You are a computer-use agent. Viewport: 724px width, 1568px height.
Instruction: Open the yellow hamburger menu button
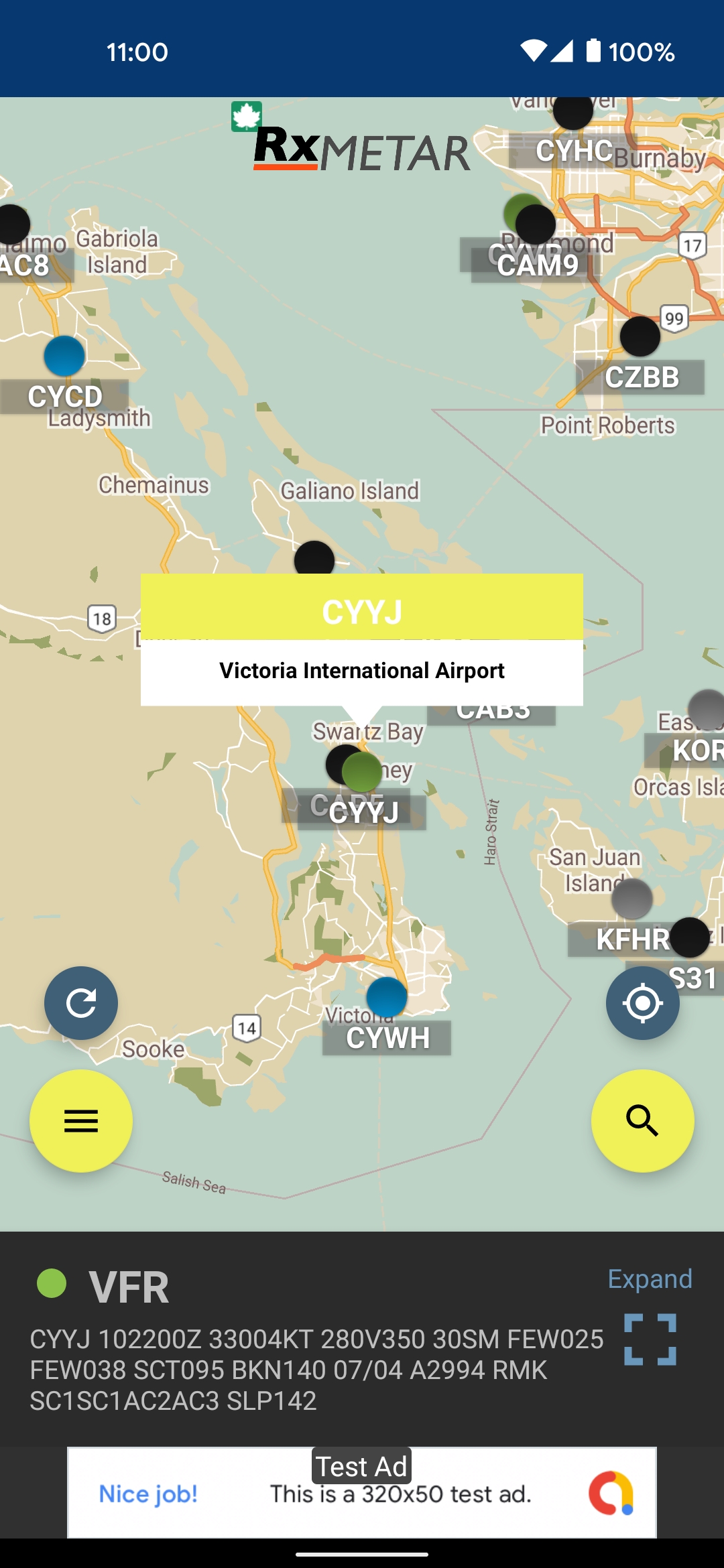81,1121
